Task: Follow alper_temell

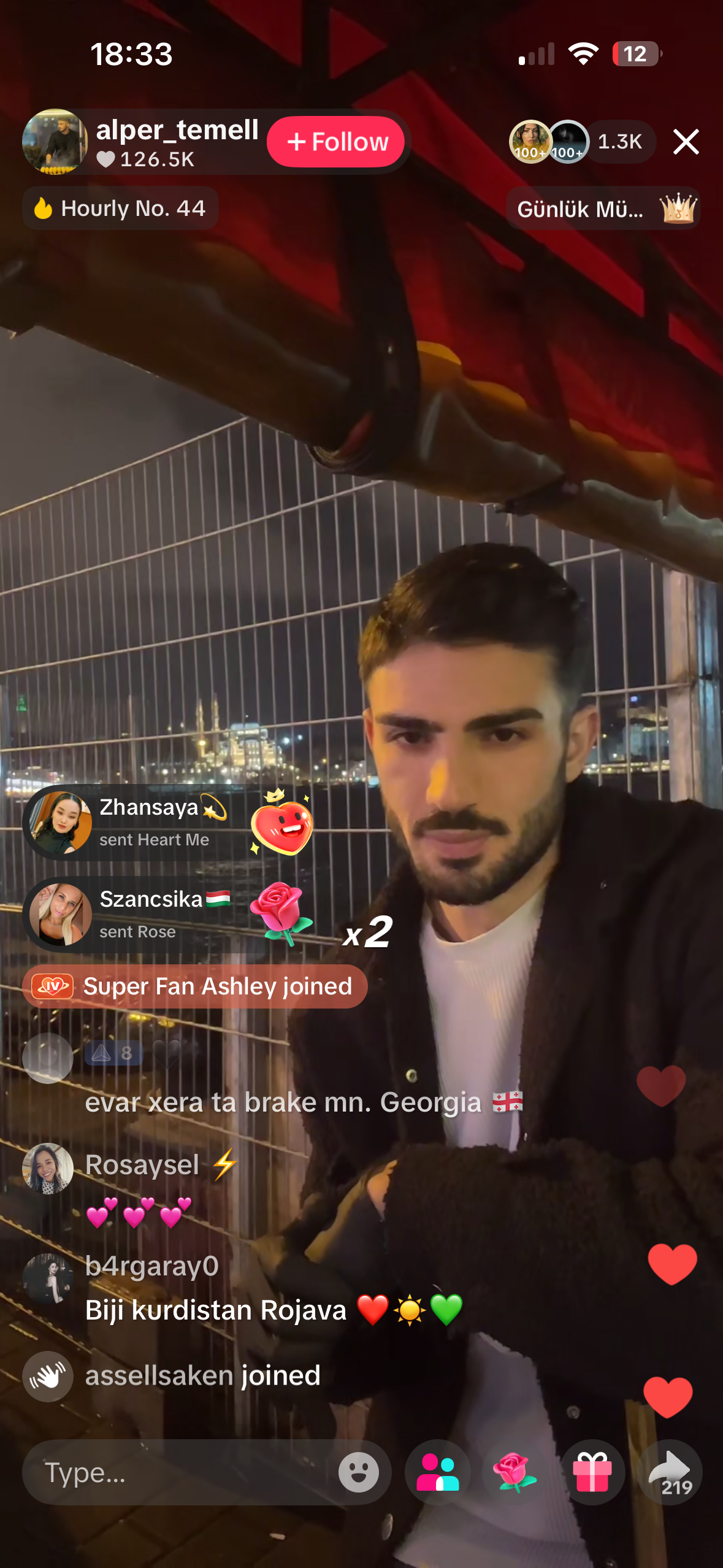Action: click(335, 142)
